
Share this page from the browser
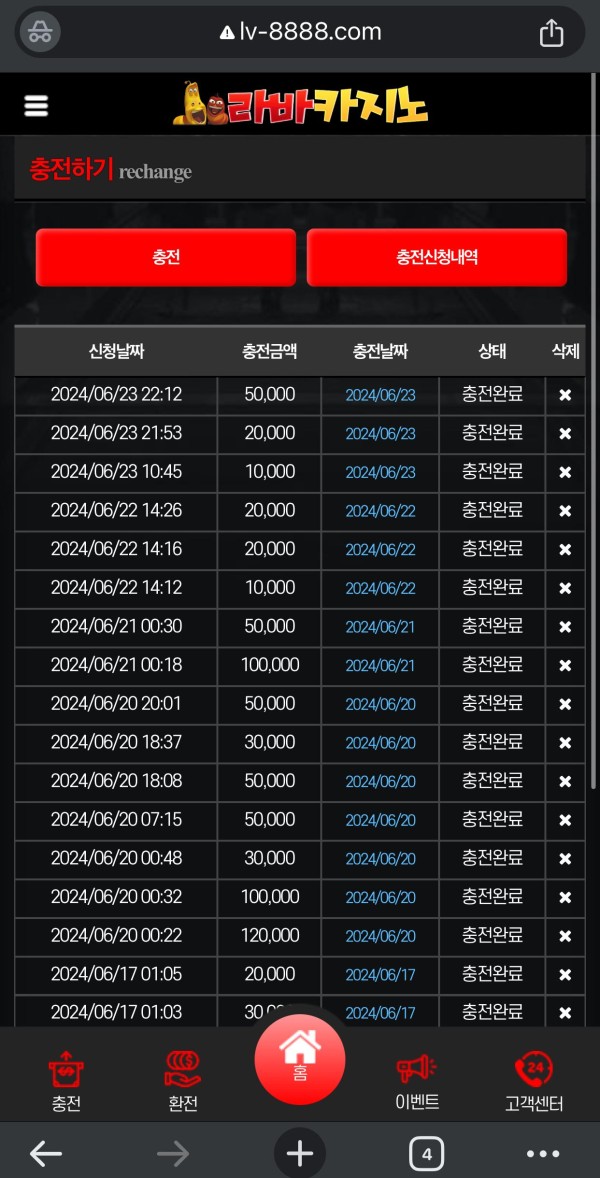point(551,33)
